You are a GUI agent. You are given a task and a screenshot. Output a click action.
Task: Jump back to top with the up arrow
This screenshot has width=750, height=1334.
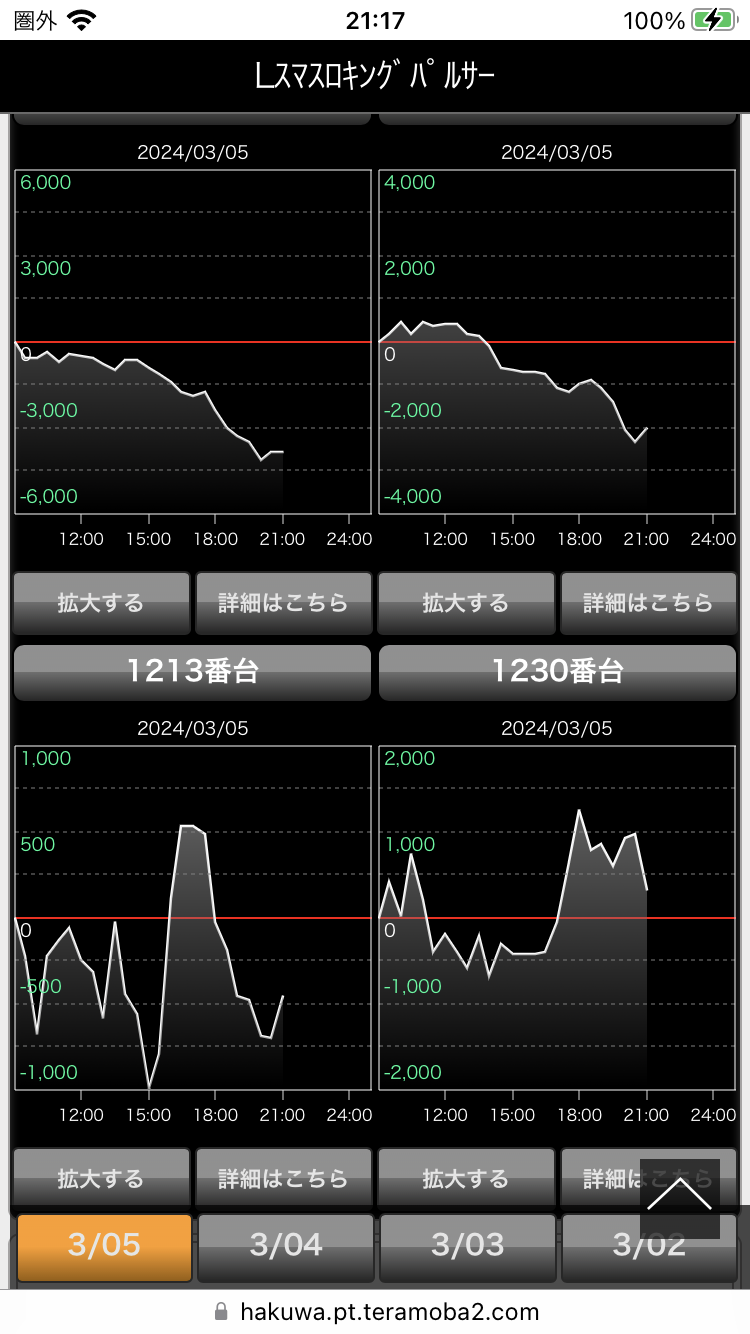click(x=680, y=1197)
